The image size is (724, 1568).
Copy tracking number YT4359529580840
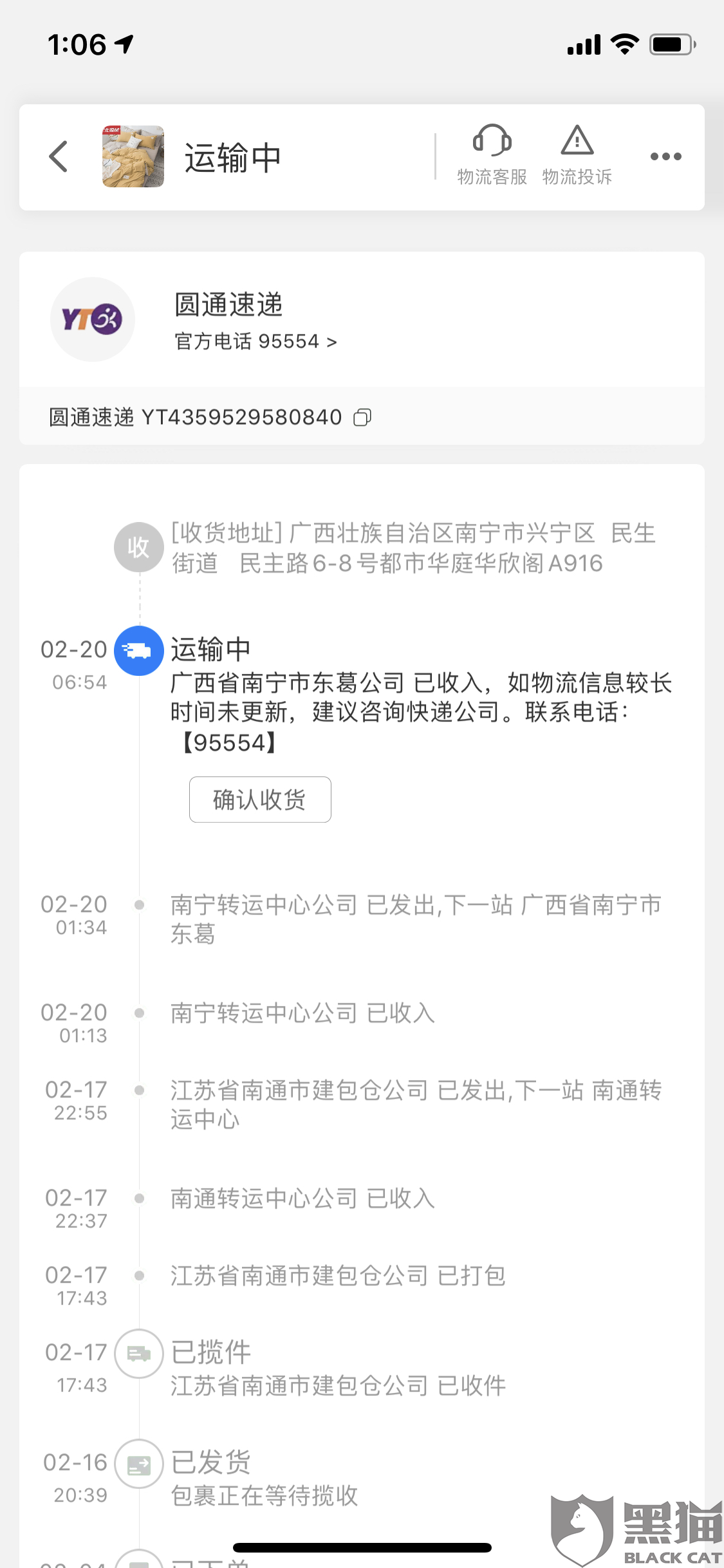(x=362, y=418)
